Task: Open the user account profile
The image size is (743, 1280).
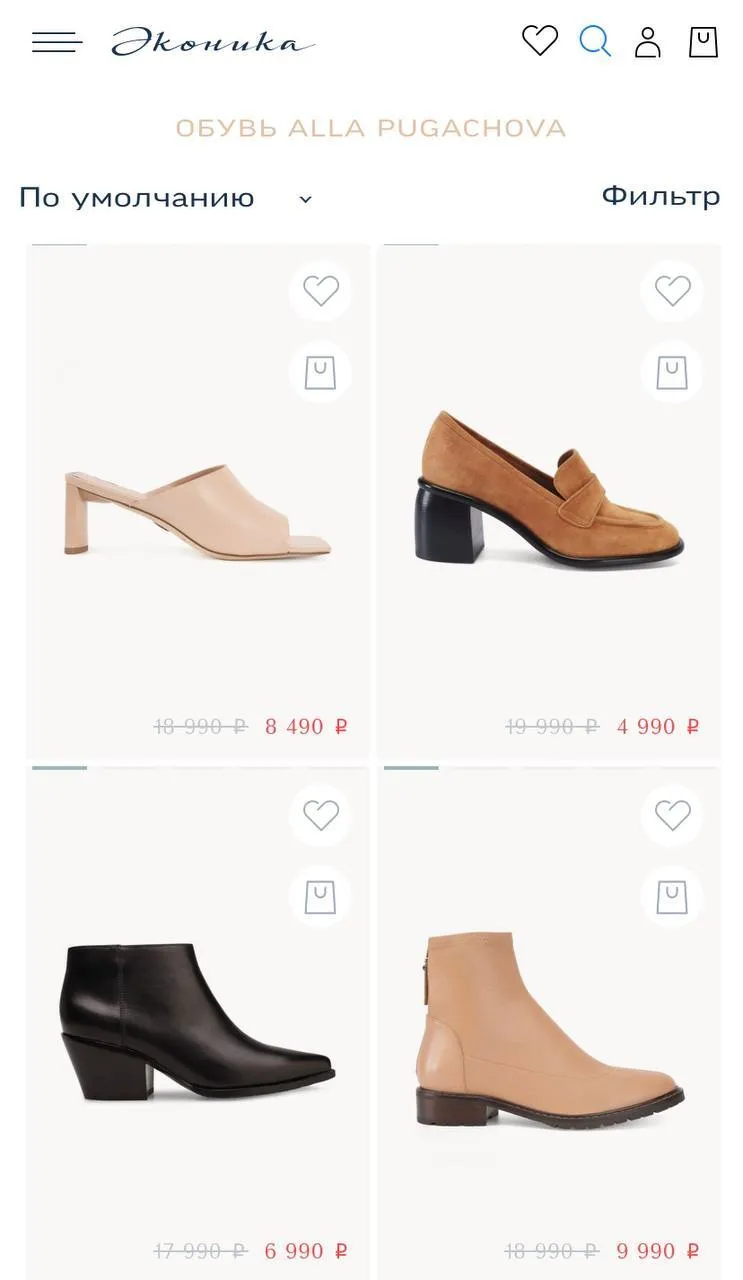Action: [x=648, y=42]
